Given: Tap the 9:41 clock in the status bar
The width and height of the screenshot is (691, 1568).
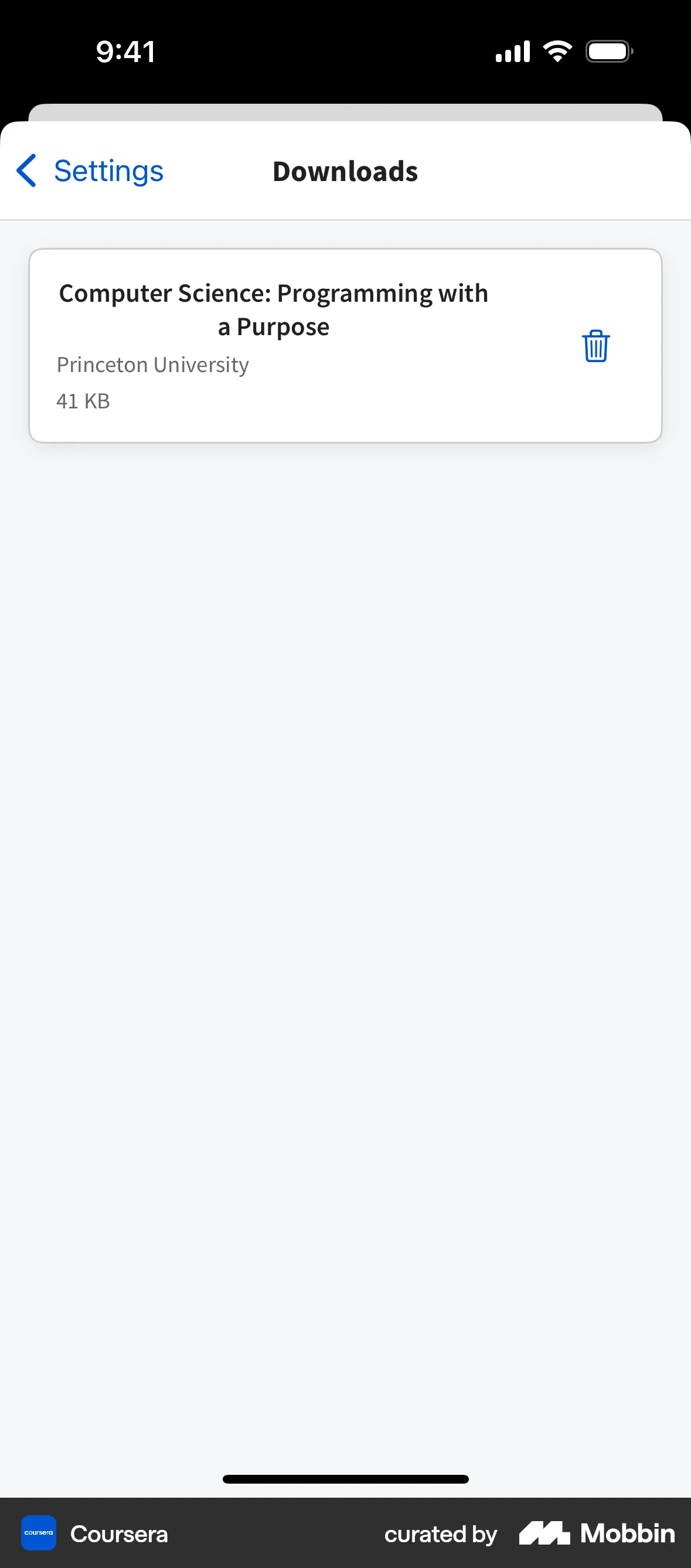Looking at the screenshot, I should [125, 51].
